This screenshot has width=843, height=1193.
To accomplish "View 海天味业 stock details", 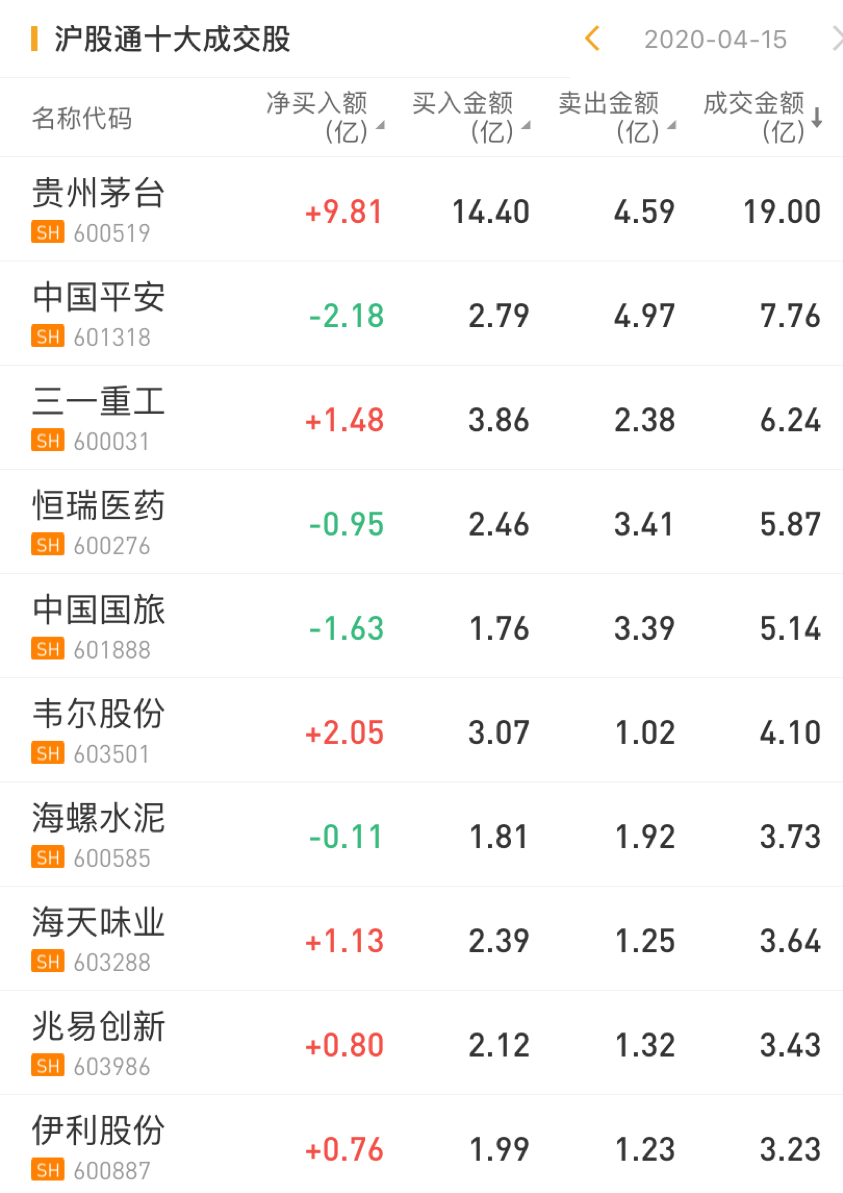I will (x=98, y=939).
